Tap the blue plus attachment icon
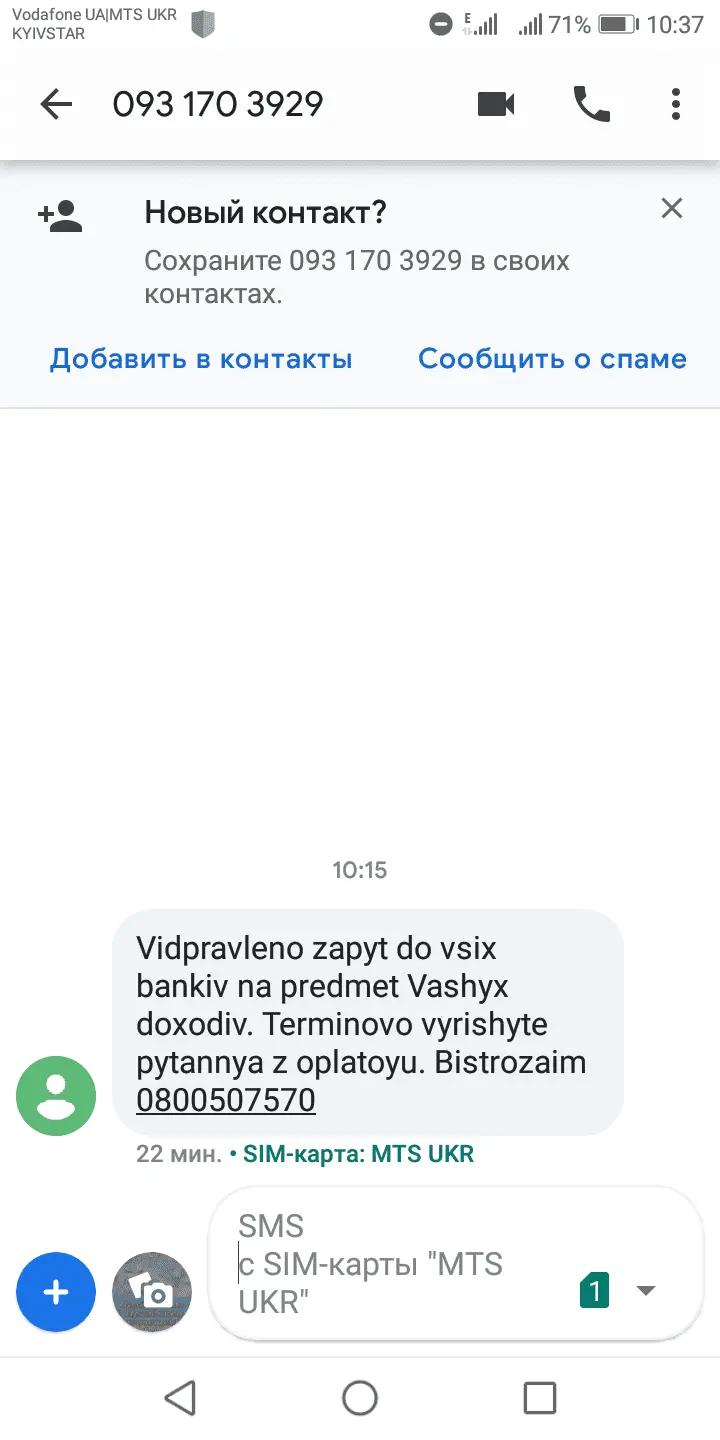Image resolution: width=720 pixels, height=1440 pixels. (x=56, y=1292)
